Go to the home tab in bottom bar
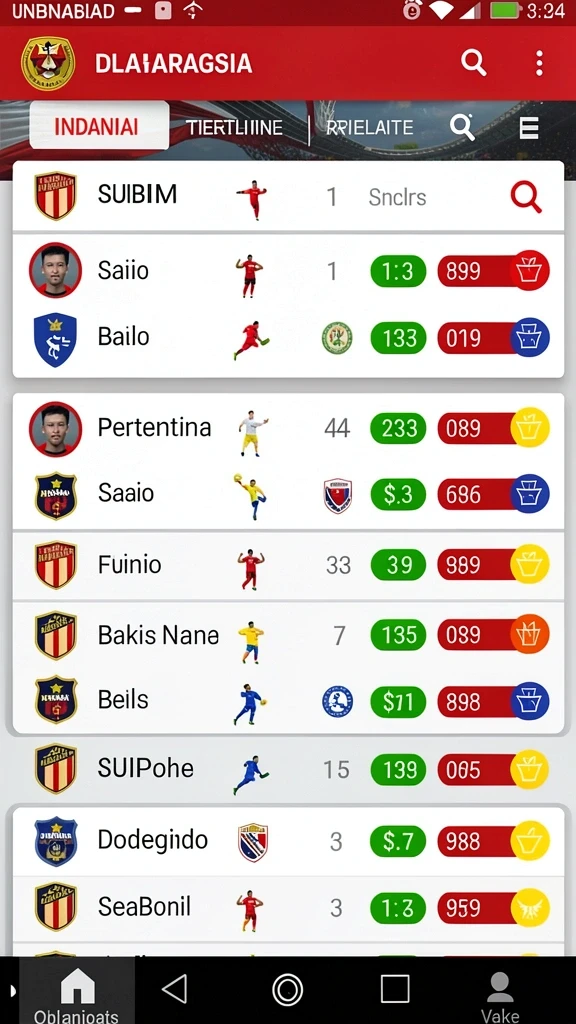This screenshot has height=1024, width=576. tap(77, 991)
